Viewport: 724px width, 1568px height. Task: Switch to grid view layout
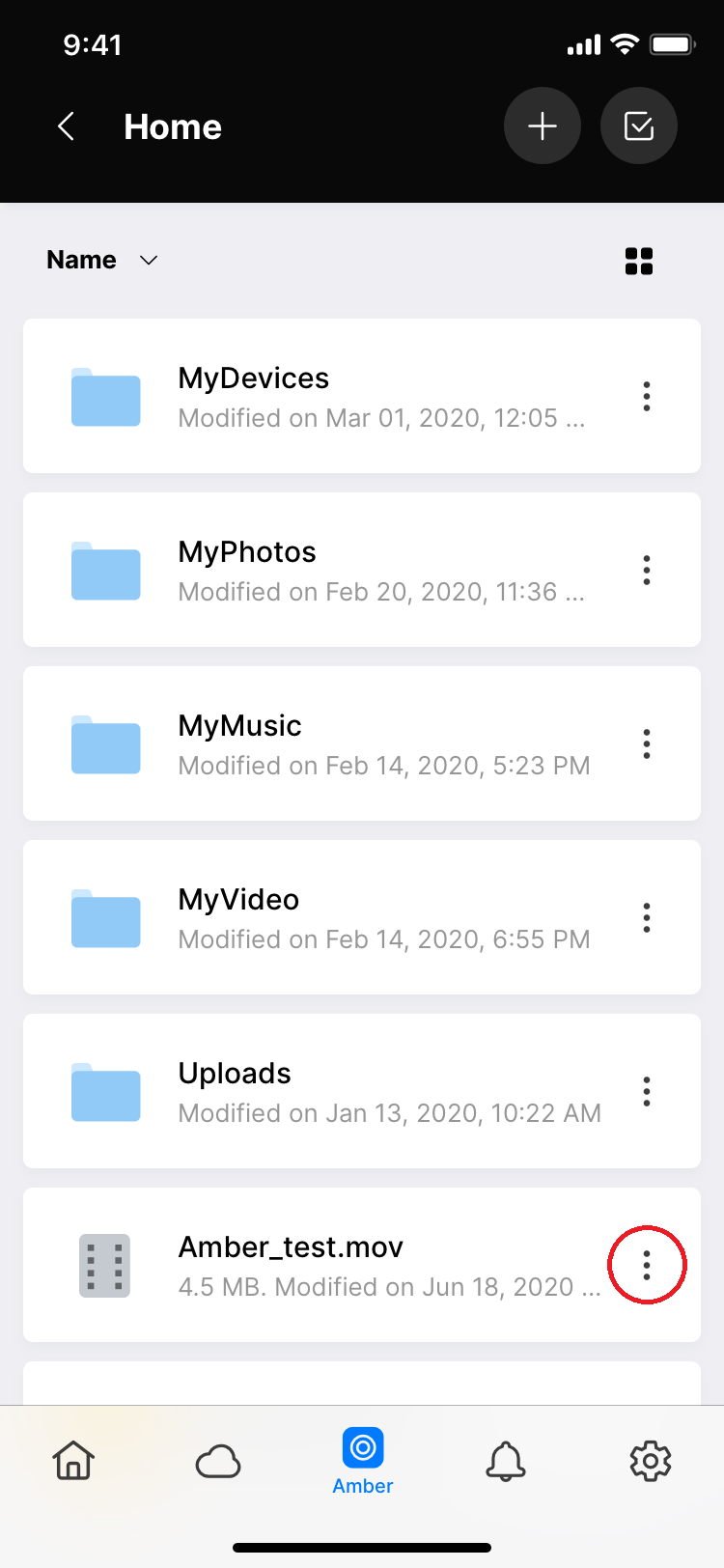639,261
